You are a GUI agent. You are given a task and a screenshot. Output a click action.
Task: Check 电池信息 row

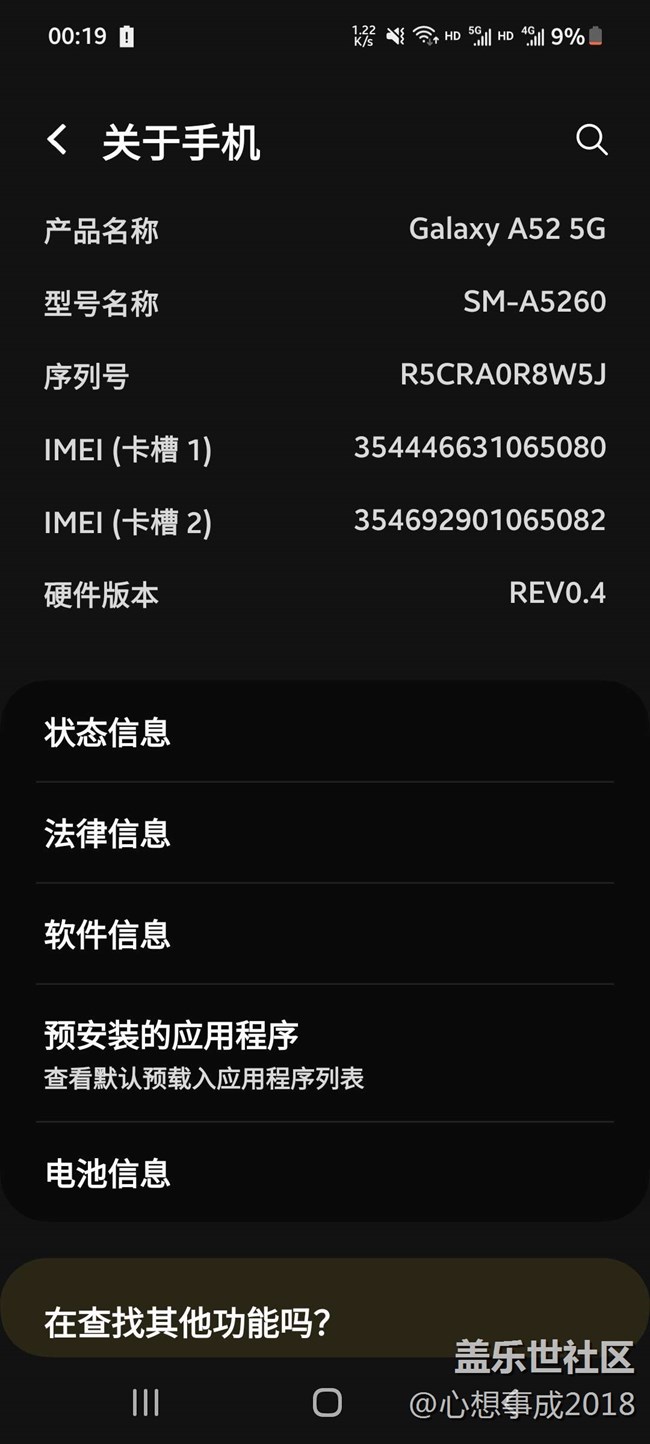(324, 1173)
